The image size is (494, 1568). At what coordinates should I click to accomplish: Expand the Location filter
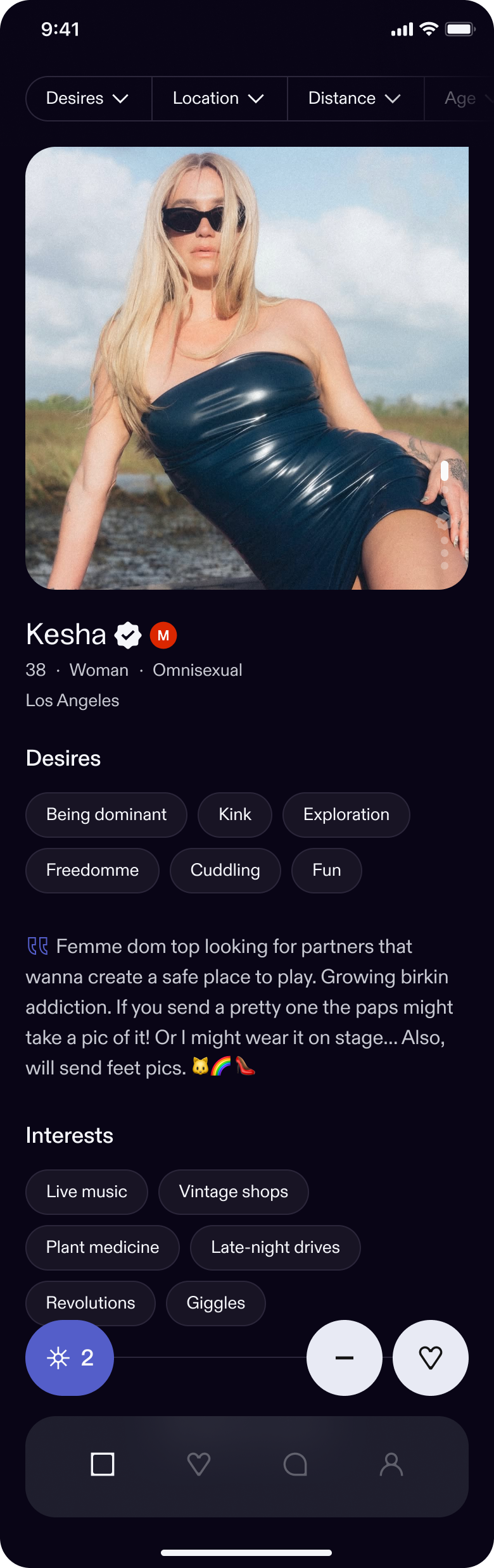pyautogui.click(x=218, y=99)
